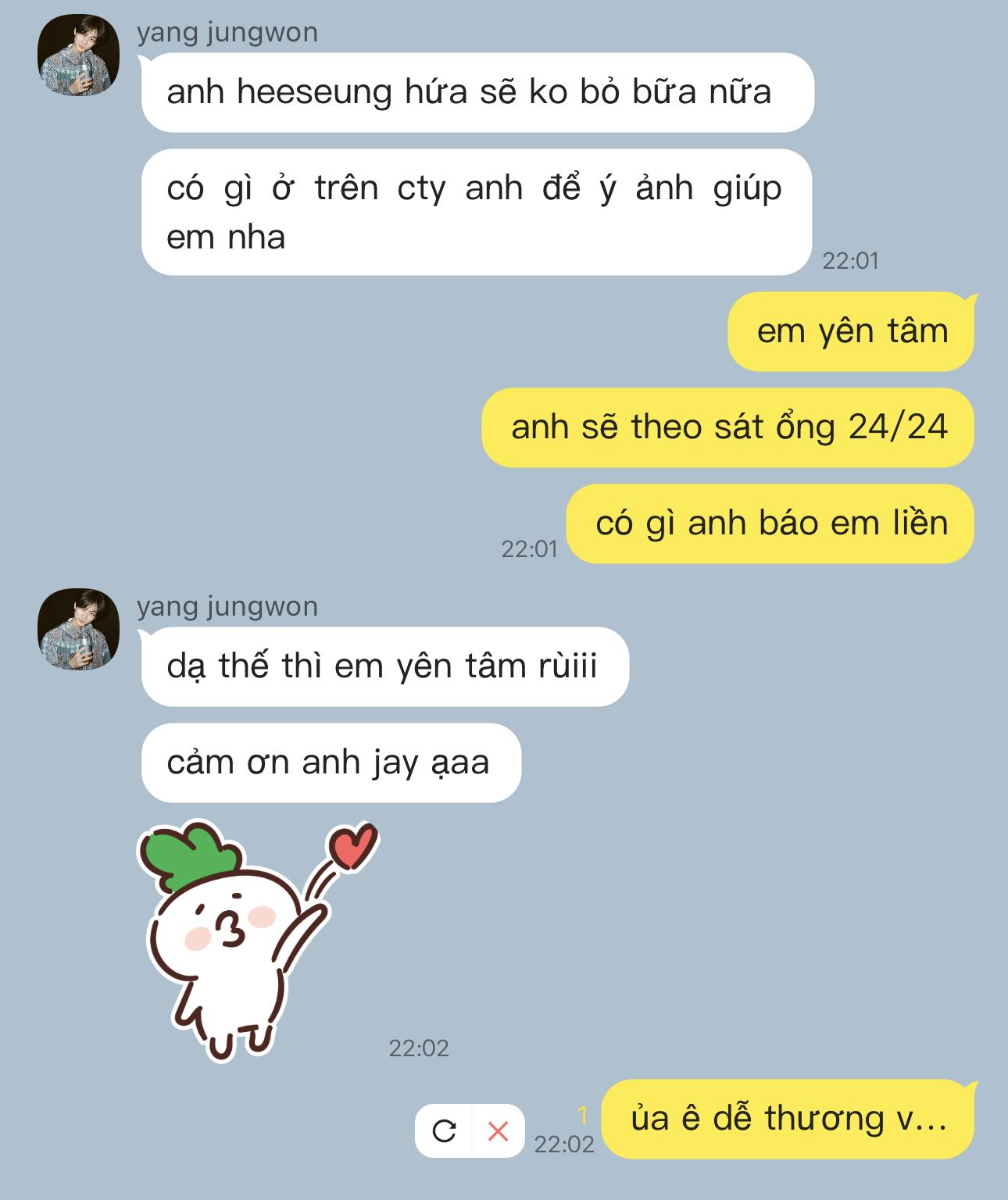Cancel the unsent message with the red X
This screenshot has width=1008, height=1200.
pyautogui.click(x=498, y=1130)
